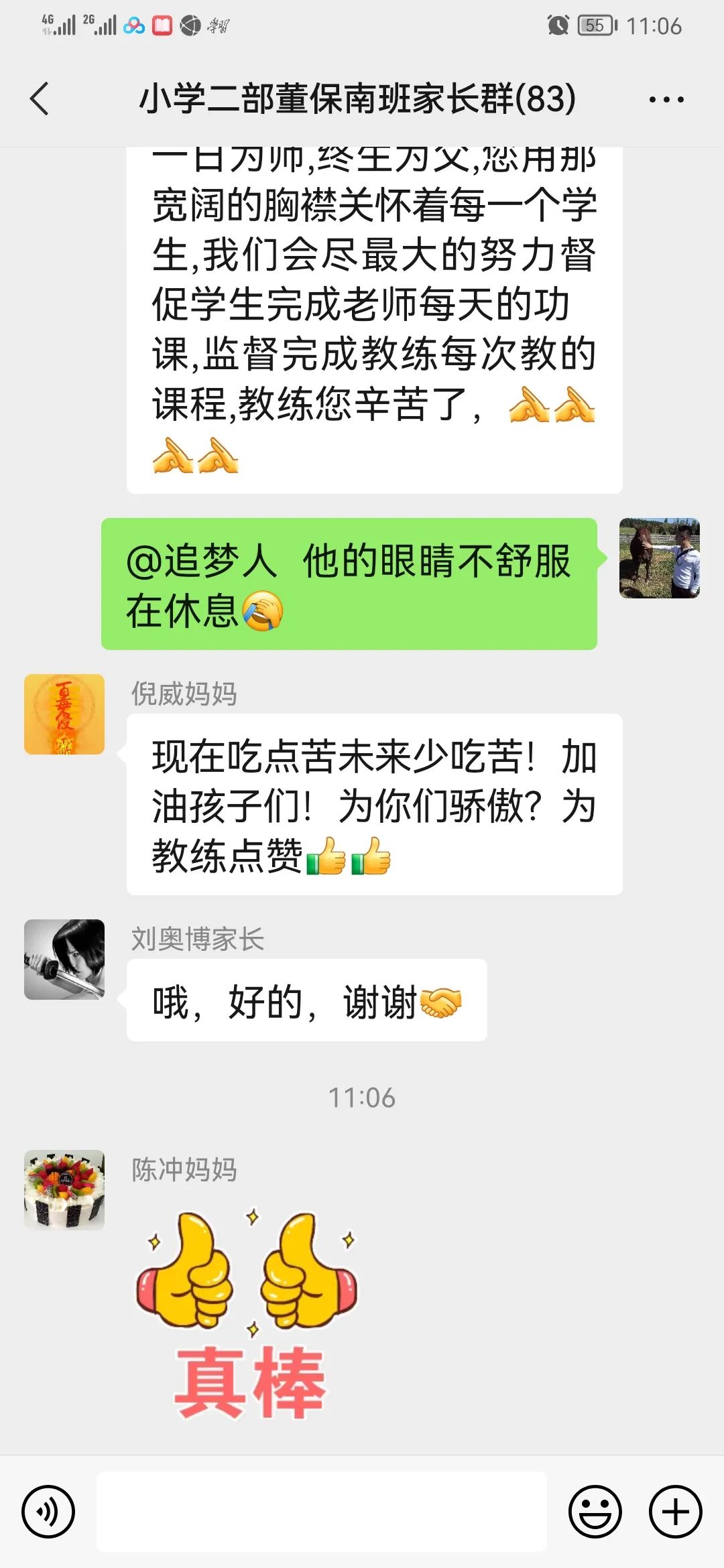Image resolution: width=724 pixels, height=1568 pixels.
Task: Open the emoji sticker panel
Action: coord(595,1512)
